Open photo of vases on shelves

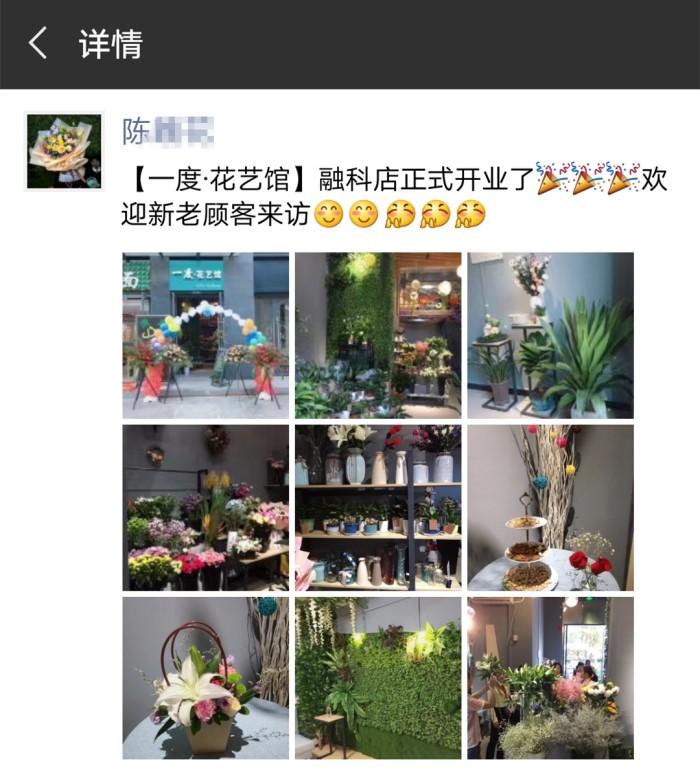pos(378,507)
